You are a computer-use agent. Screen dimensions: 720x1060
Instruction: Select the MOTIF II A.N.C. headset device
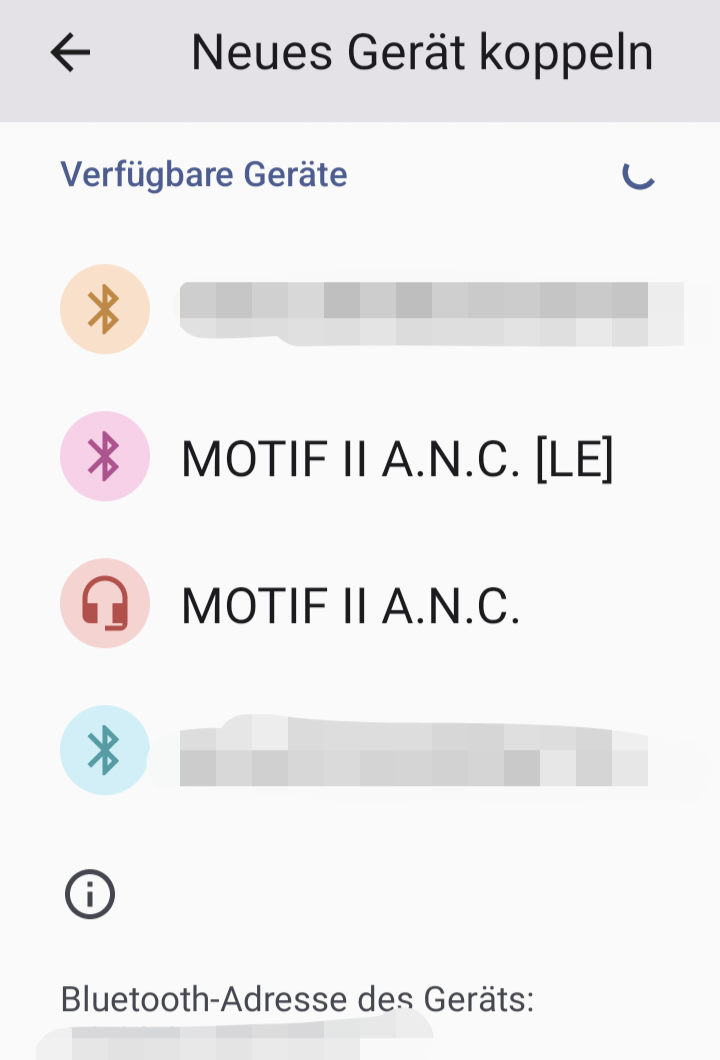[x=350, y=605]
